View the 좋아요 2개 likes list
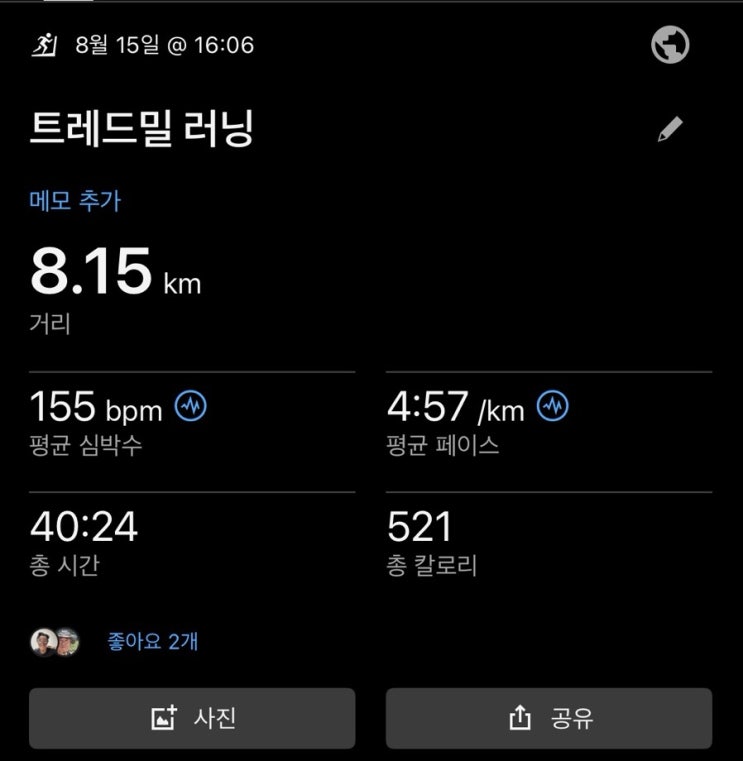The width and height of the screenshot is (743, 761). click(x=152, y=641)
